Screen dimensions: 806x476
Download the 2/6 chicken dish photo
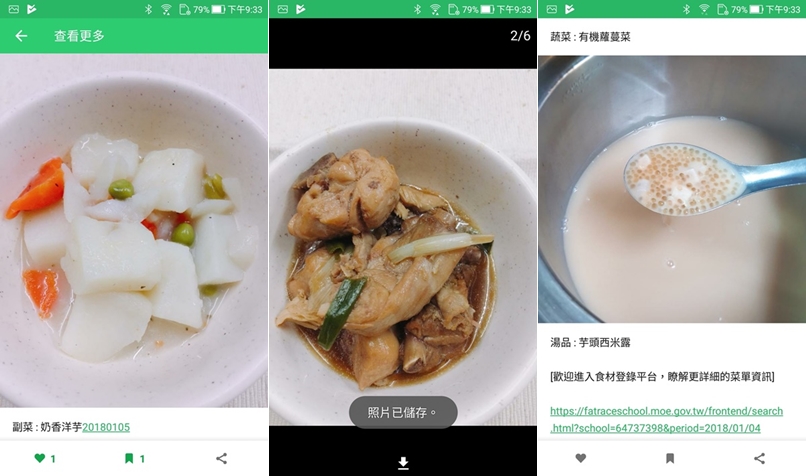403,462
